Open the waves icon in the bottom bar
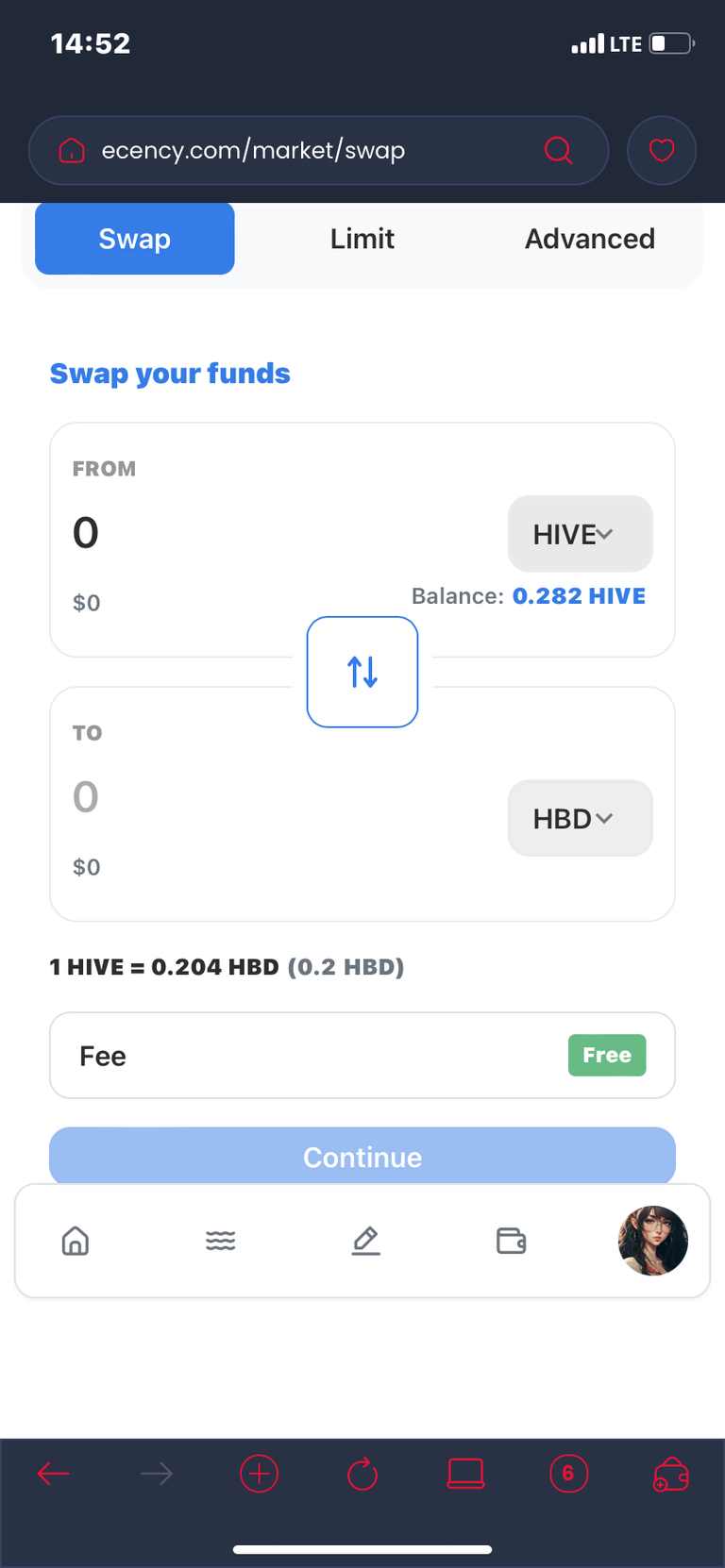The height and width of the screenshot is (1568, 725). pos(221,1241)
